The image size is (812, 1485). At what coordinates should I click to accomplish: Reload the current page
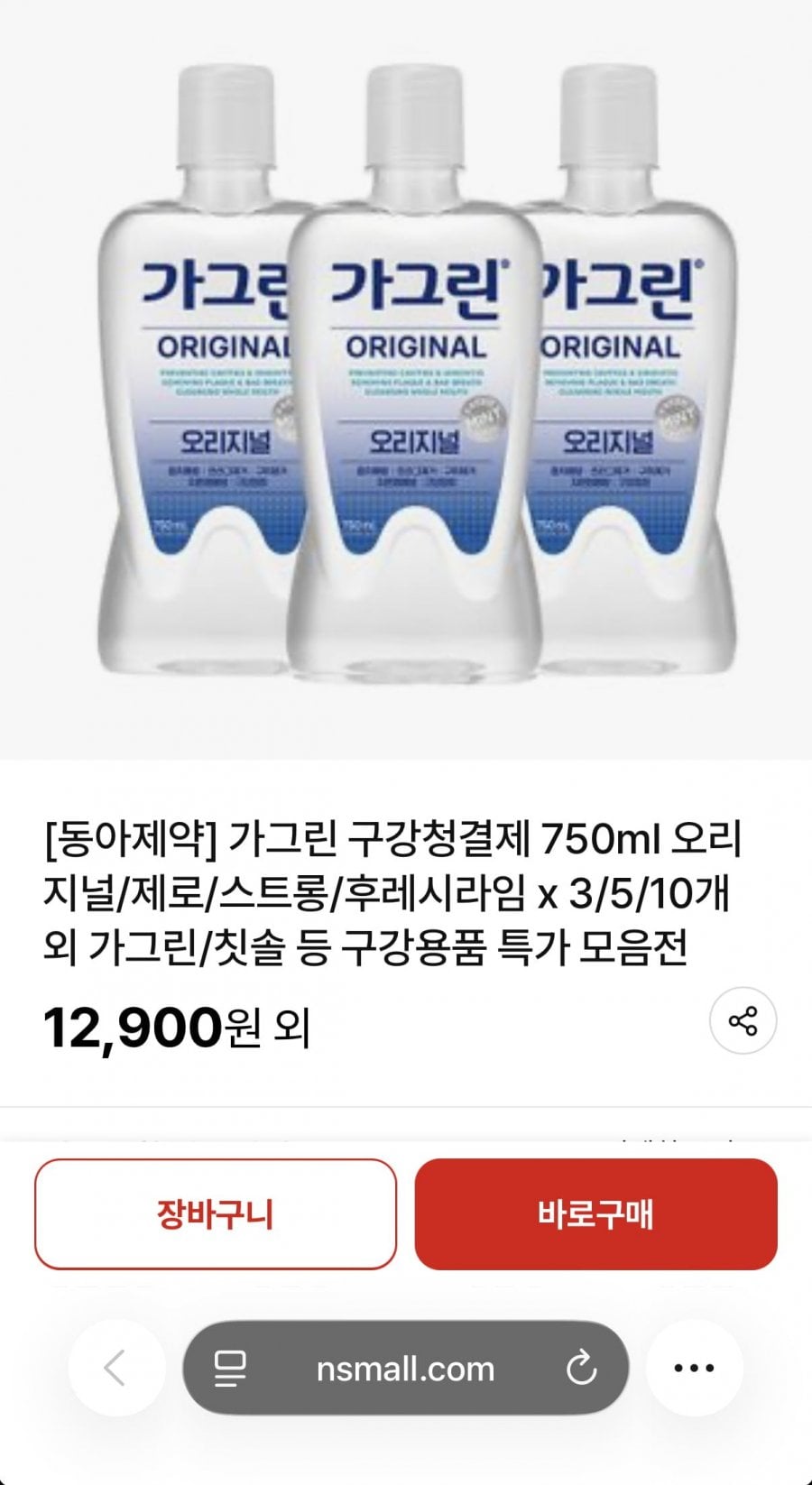tap(582, 1368)
